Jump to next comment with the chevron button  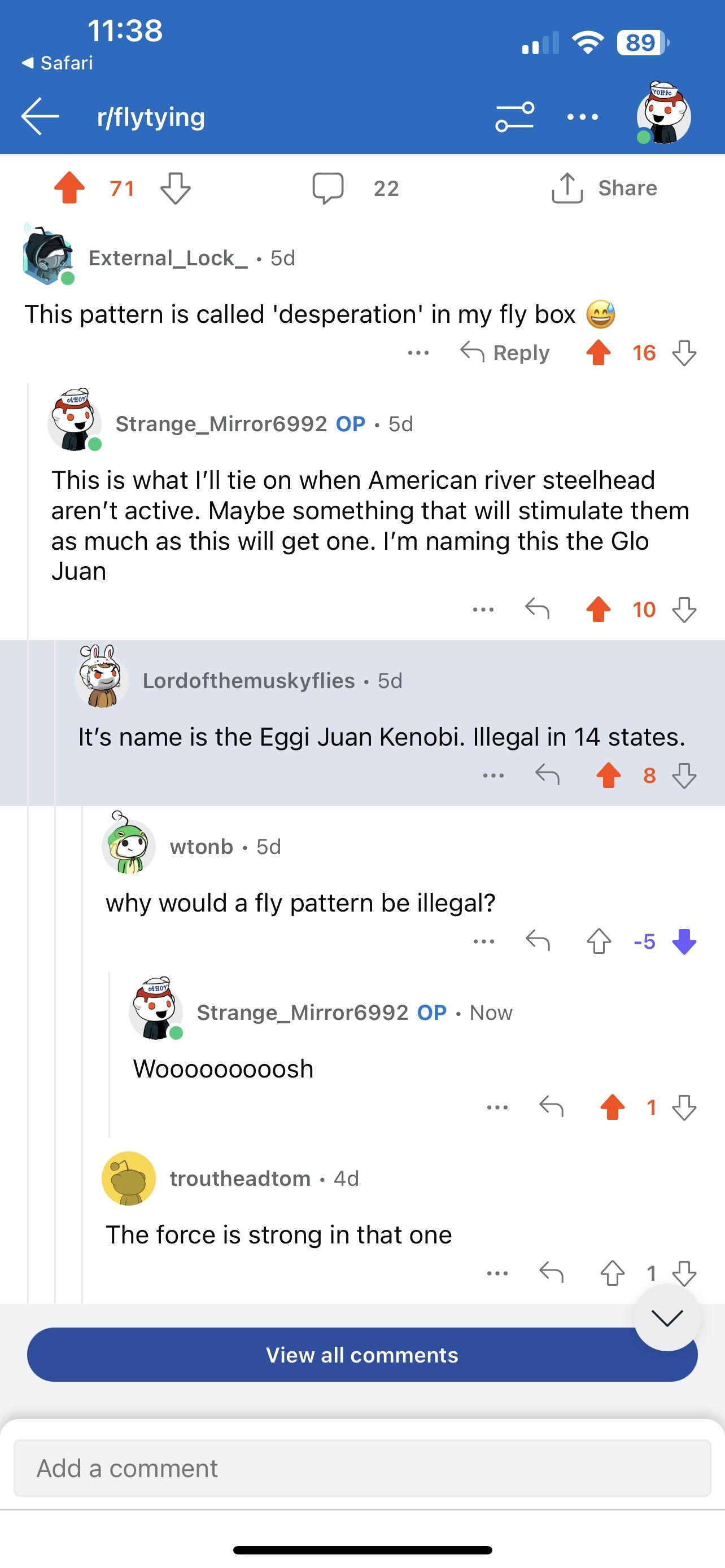667,1318
